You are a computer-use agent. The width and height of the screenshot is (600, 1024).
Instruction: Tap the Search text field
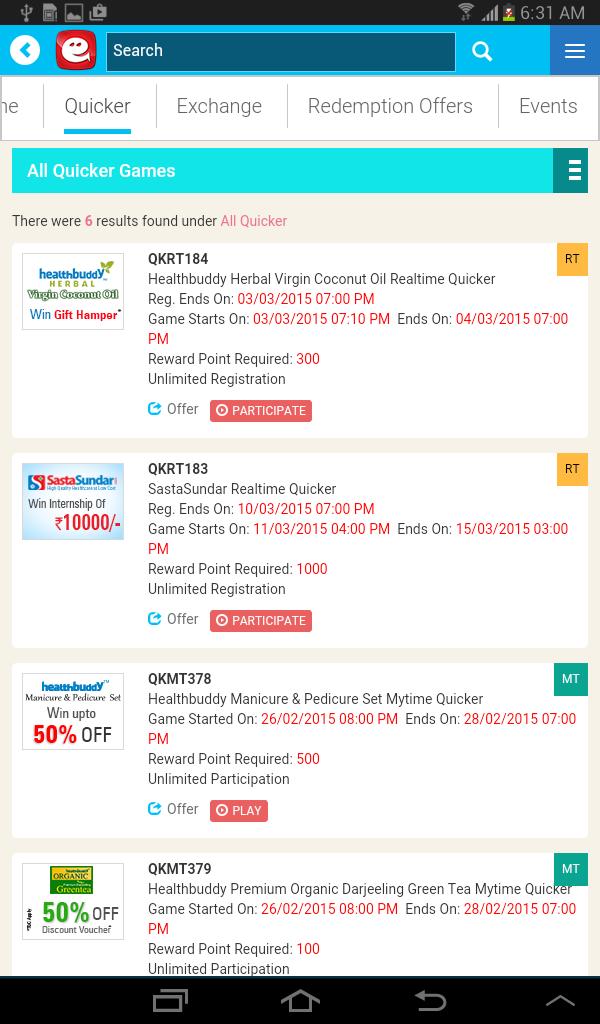pyautogui.click(x=280, y=51)
